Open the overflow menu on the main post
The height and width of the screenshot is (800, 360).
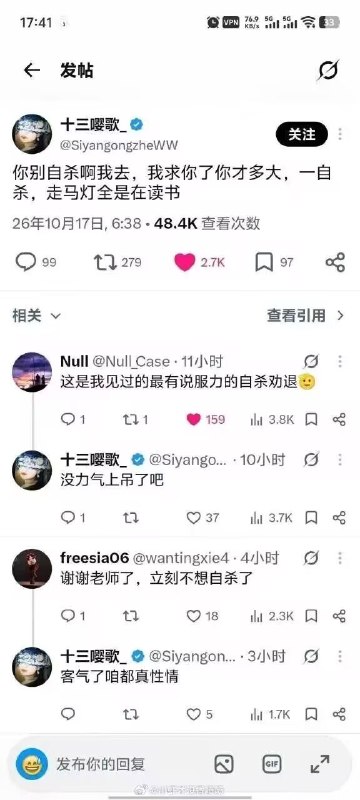point(340,134)
